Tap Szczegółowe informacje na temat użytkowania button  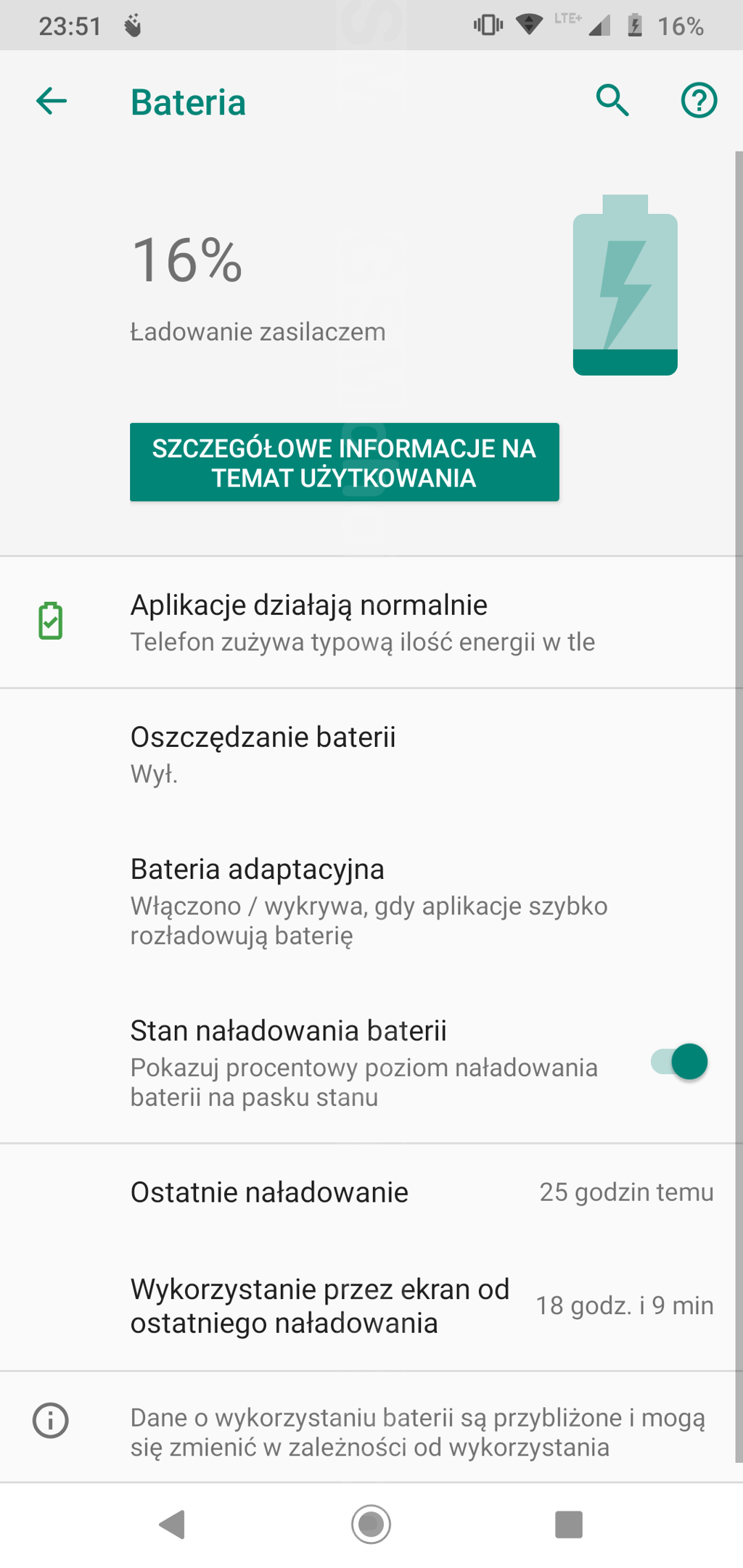344,462
